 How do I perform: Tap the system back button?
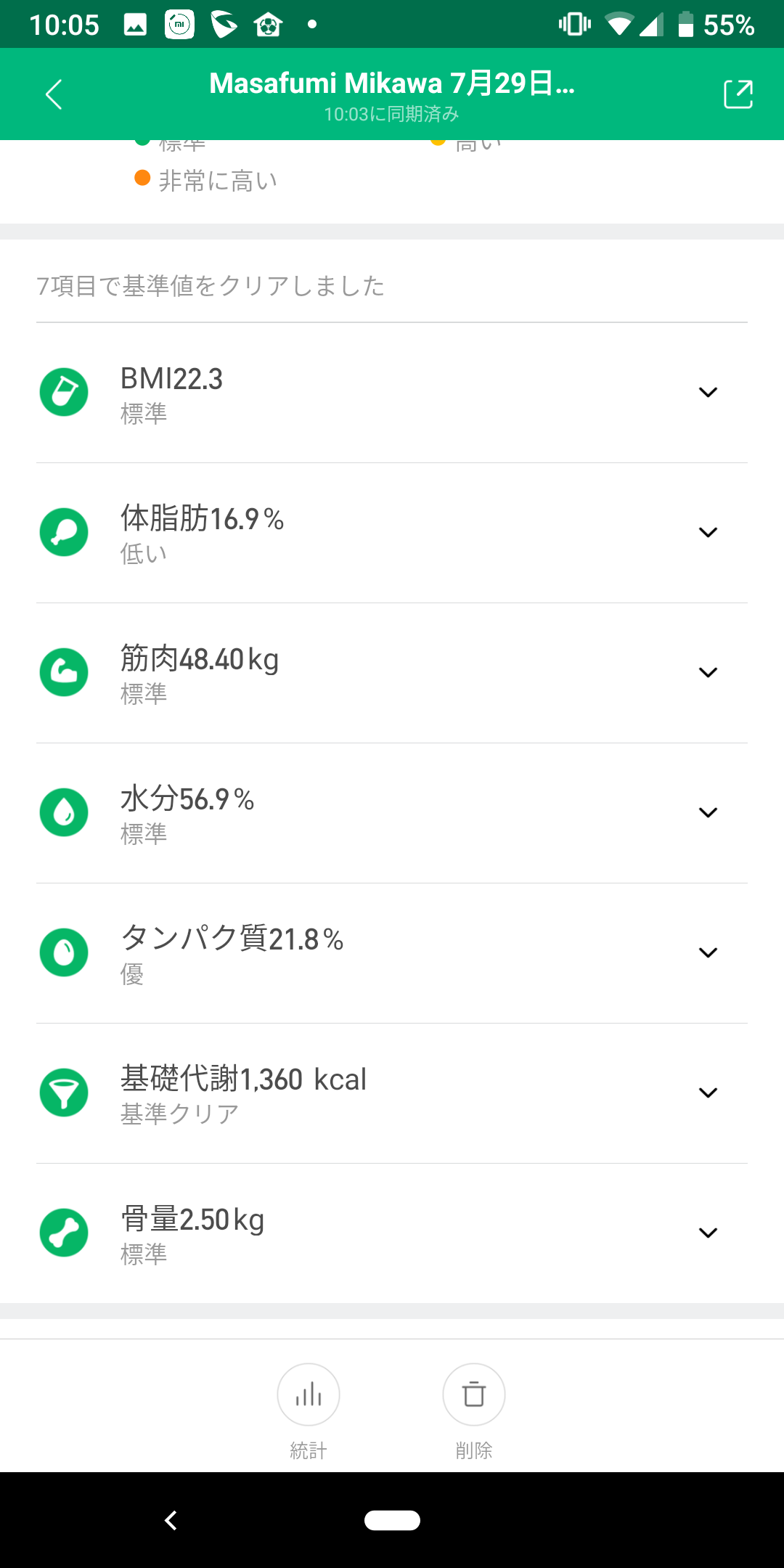pos(171,1520)
